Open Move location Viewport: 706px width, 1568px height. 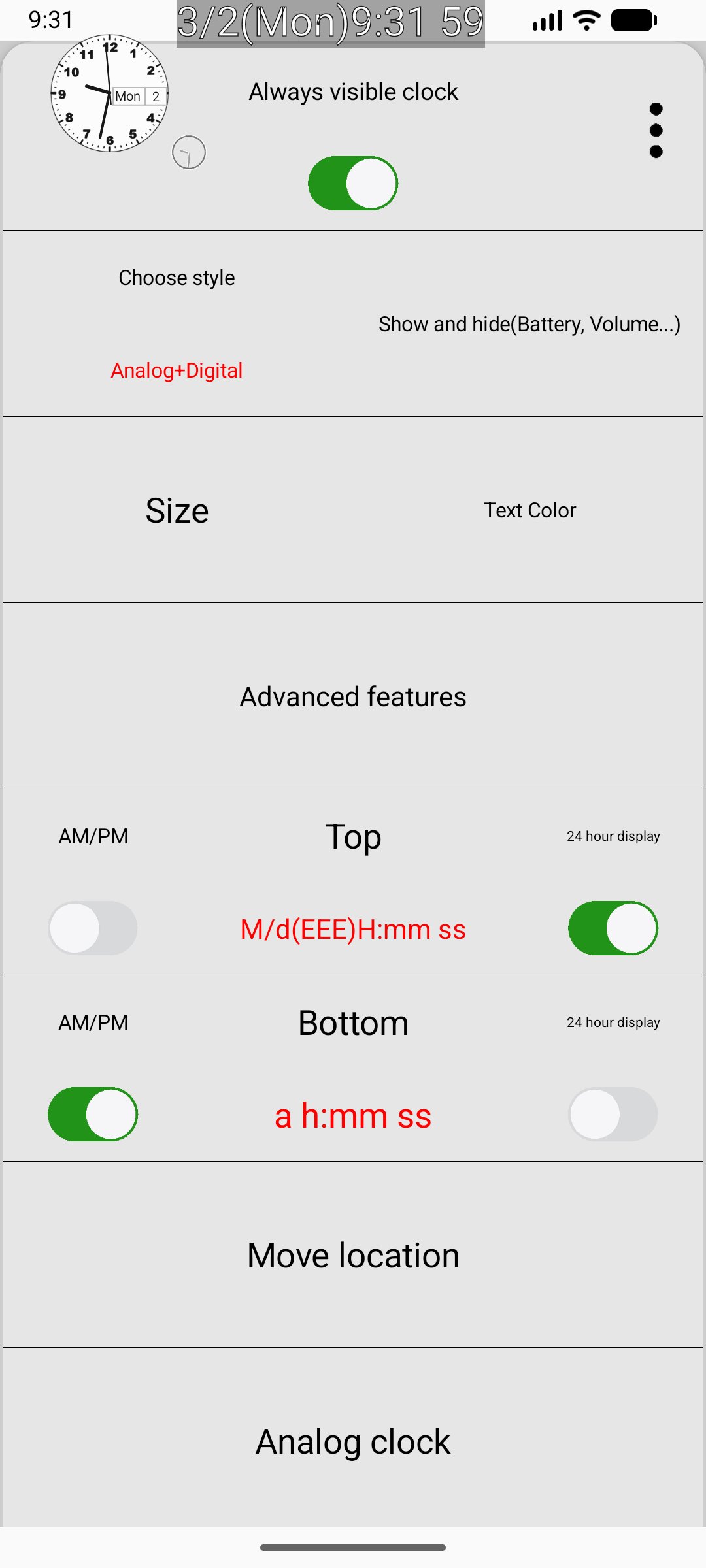pyautogui.click(x=353, y=1255)
